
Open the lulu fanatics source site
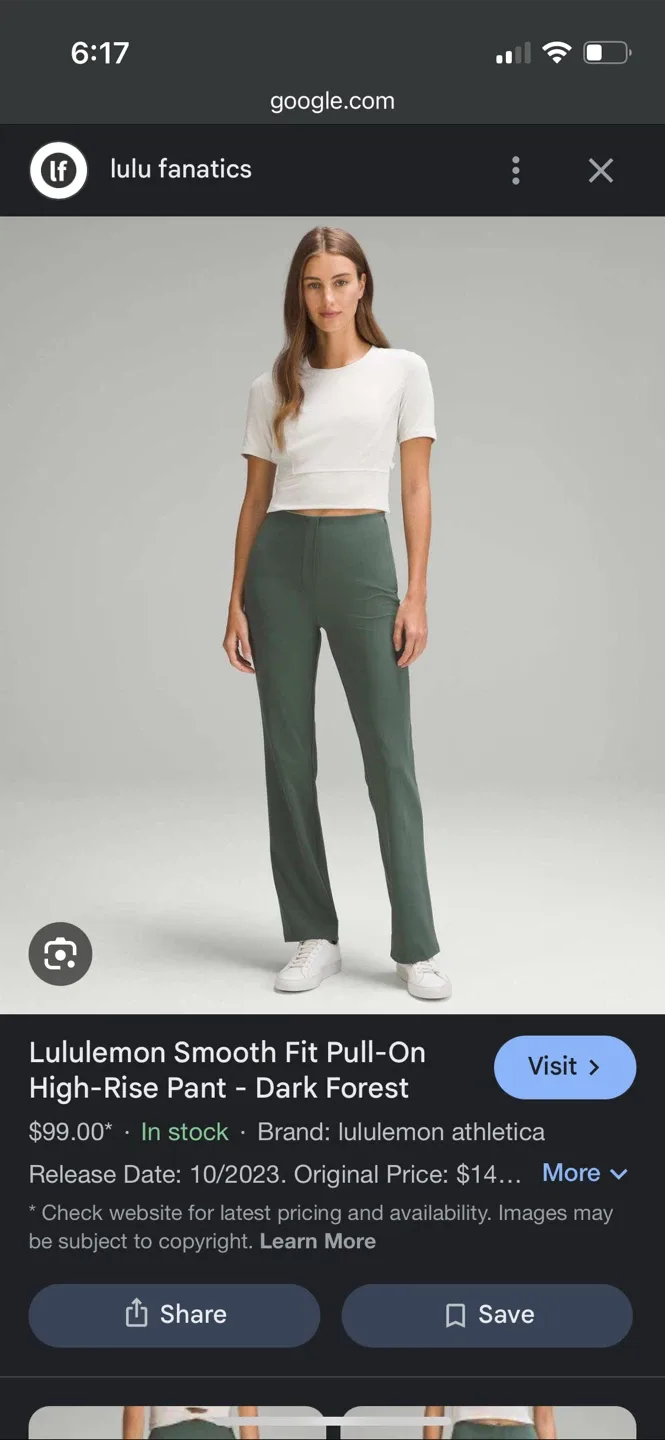pos(180,169)
